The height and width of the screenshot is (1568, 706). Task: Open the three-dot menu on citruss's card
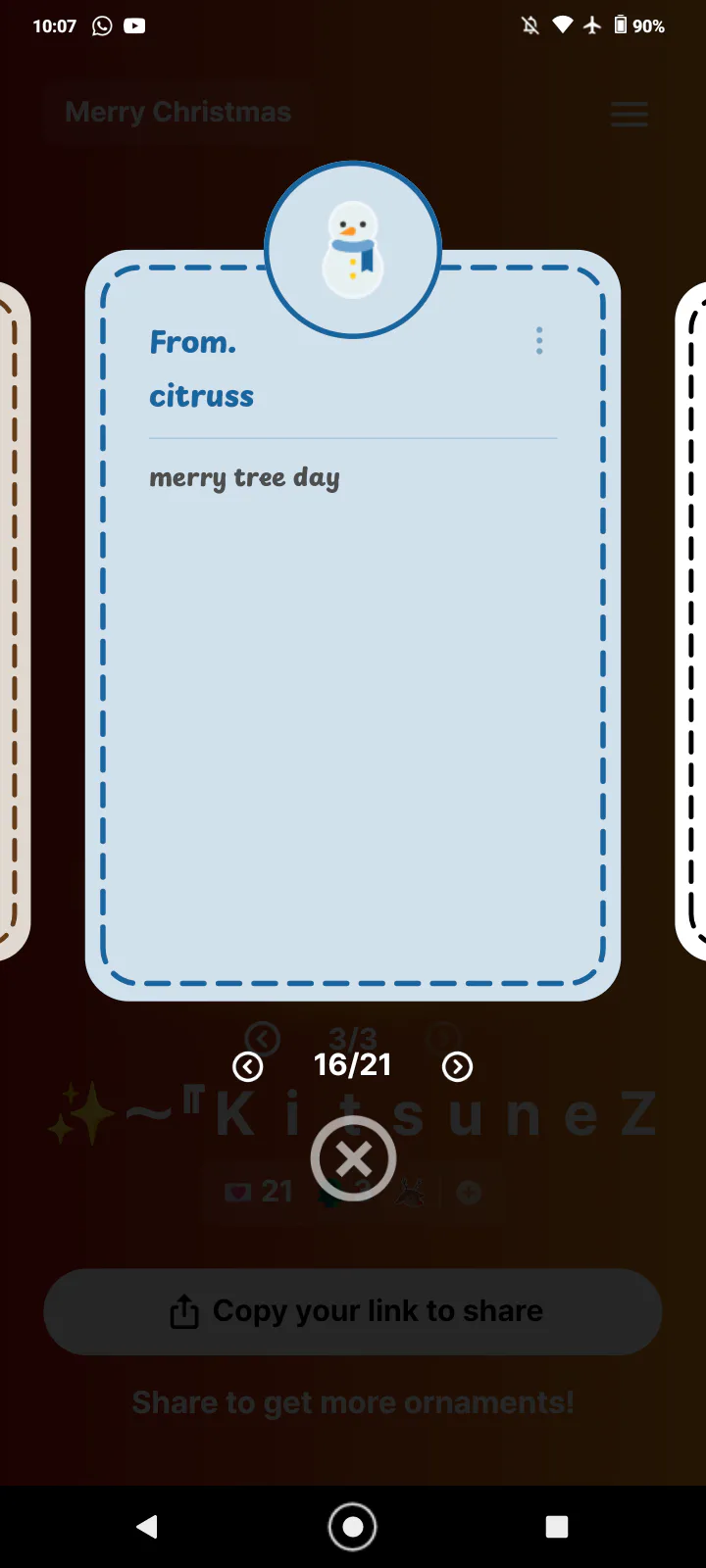pos(539,341)
